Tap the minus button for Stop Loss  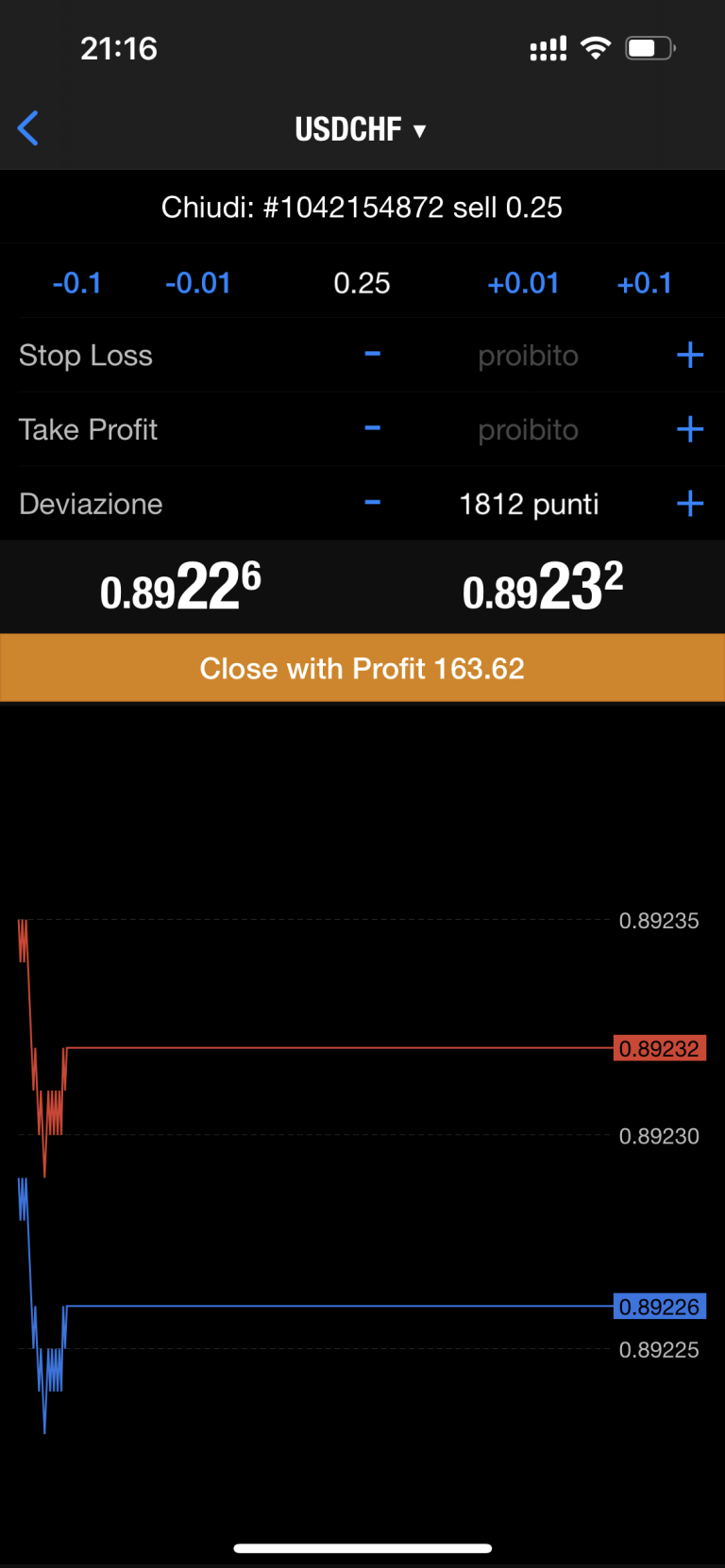pyautogui.click(x=373, y=355)
